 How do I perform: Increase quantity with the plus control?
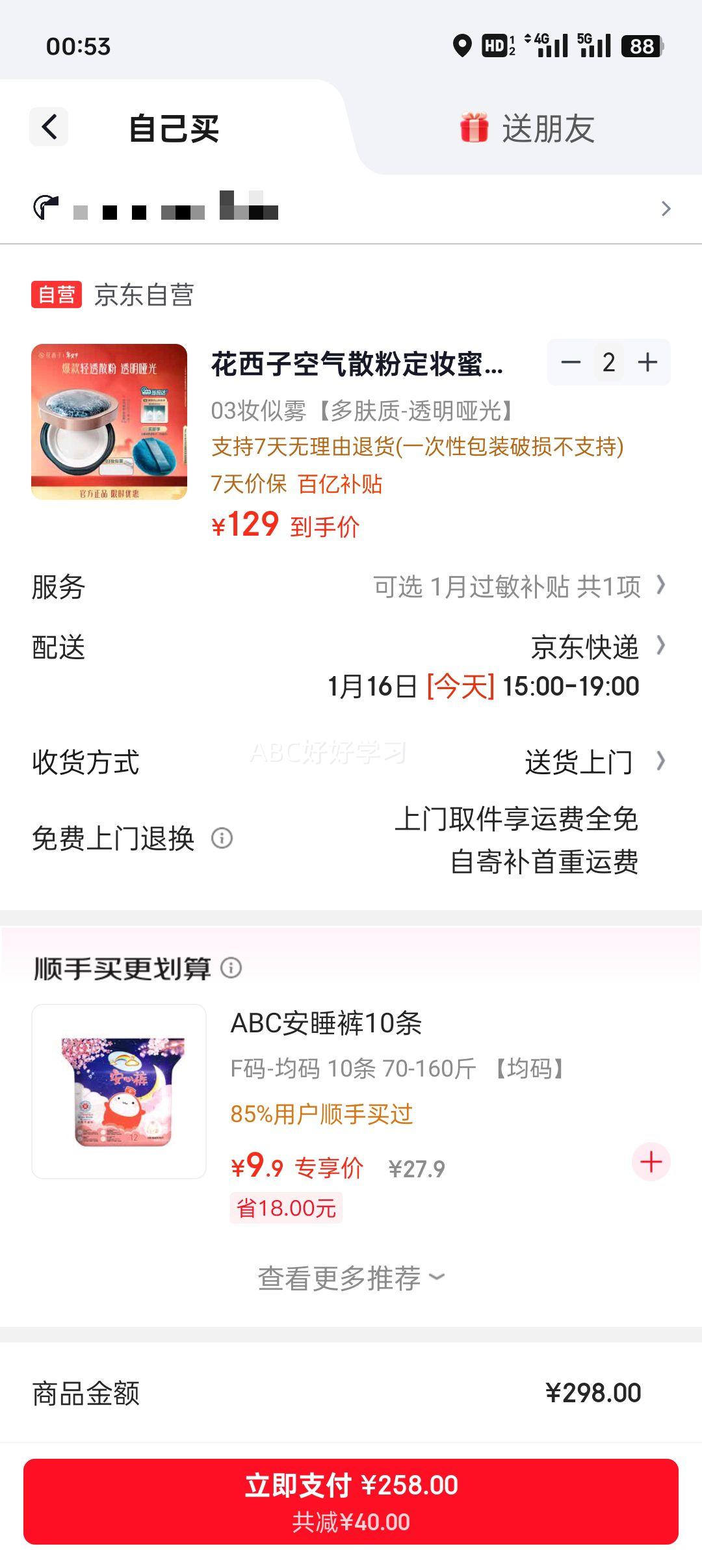647,362
